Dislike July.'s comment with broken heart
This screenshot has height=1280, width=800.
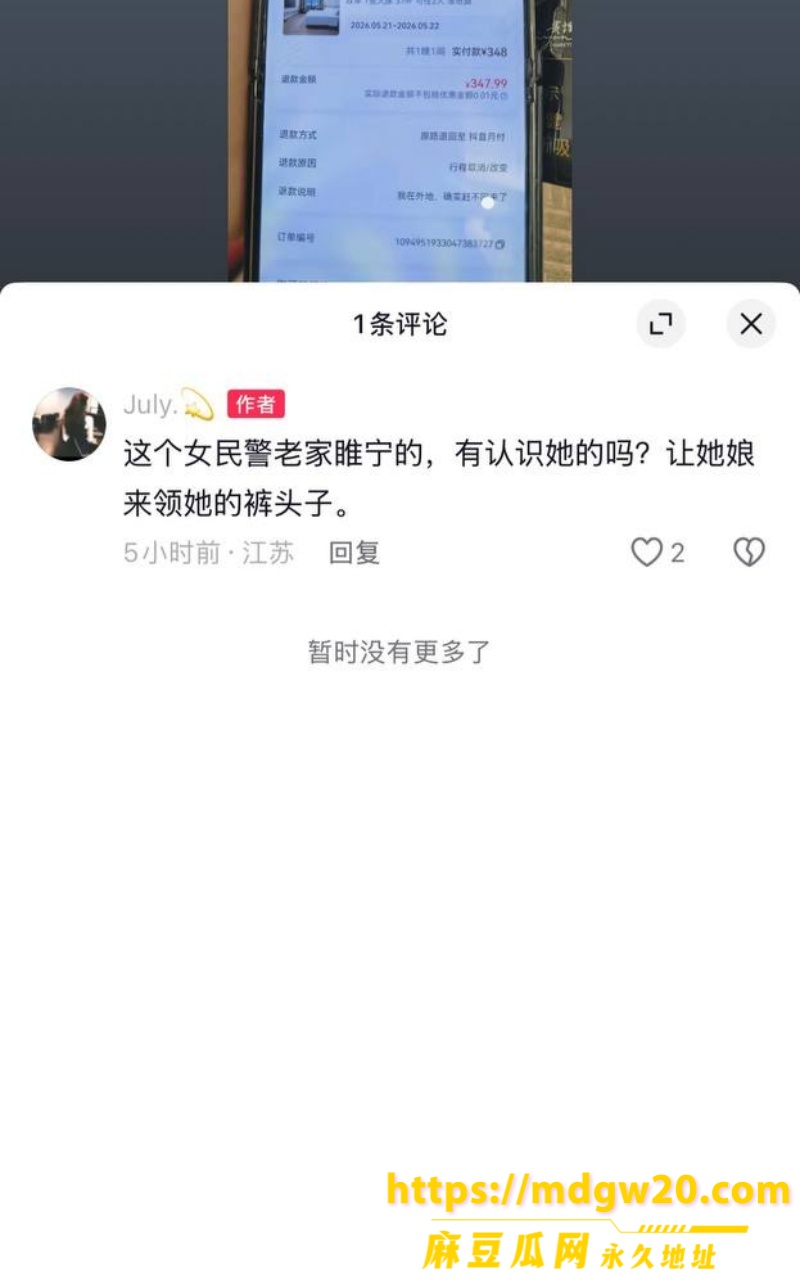coord(749,552)
